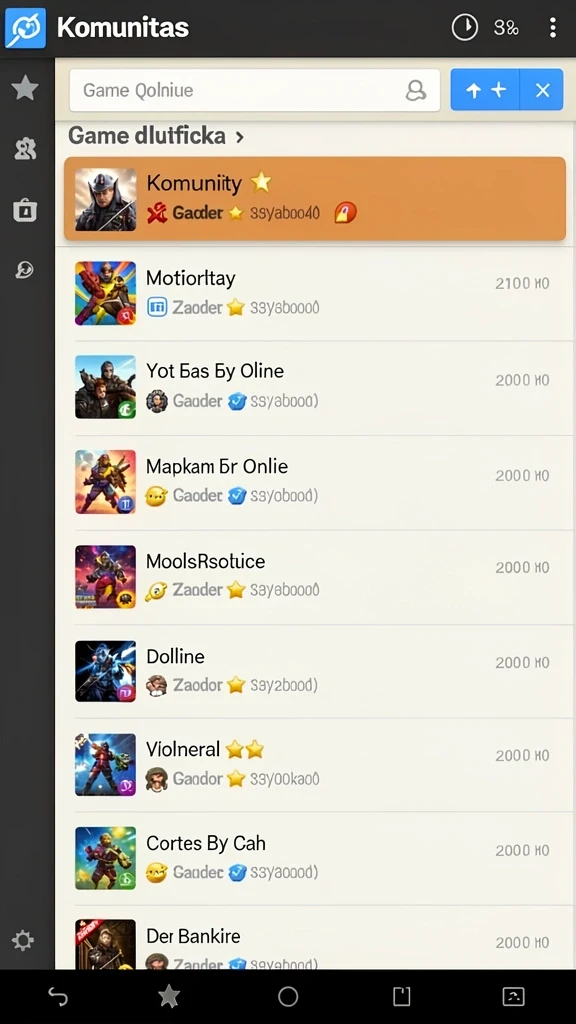Open Cortes By Cah row

pos(315,858)
